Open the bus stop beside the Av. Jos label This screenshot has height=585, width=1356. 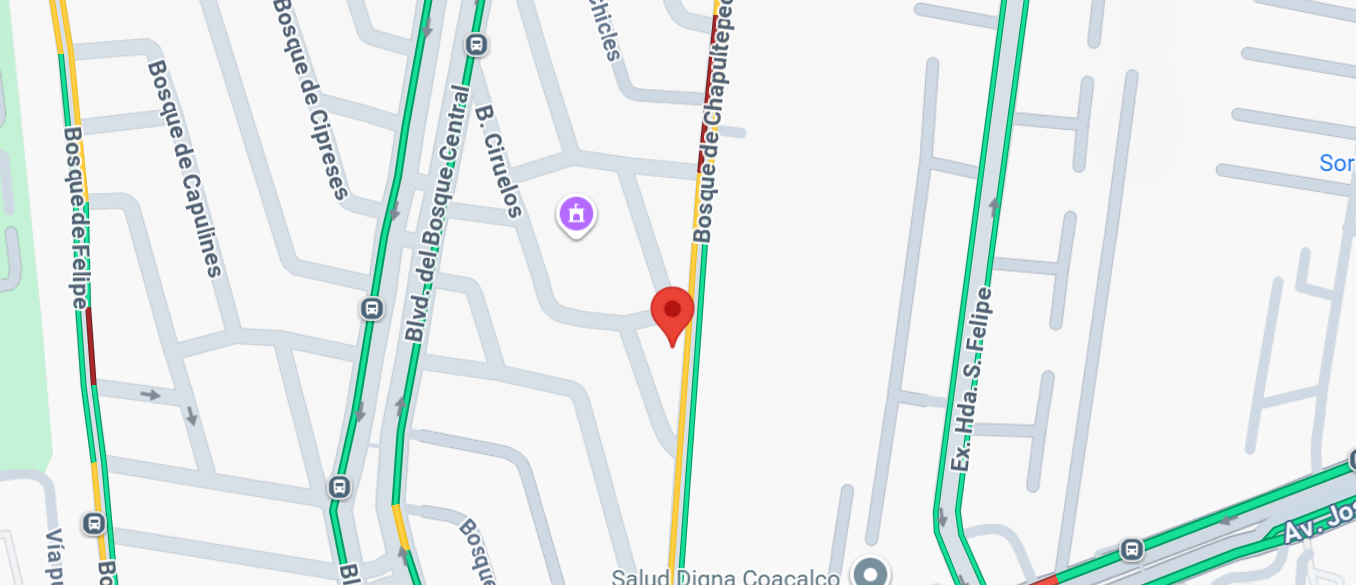click(1131, 549)
